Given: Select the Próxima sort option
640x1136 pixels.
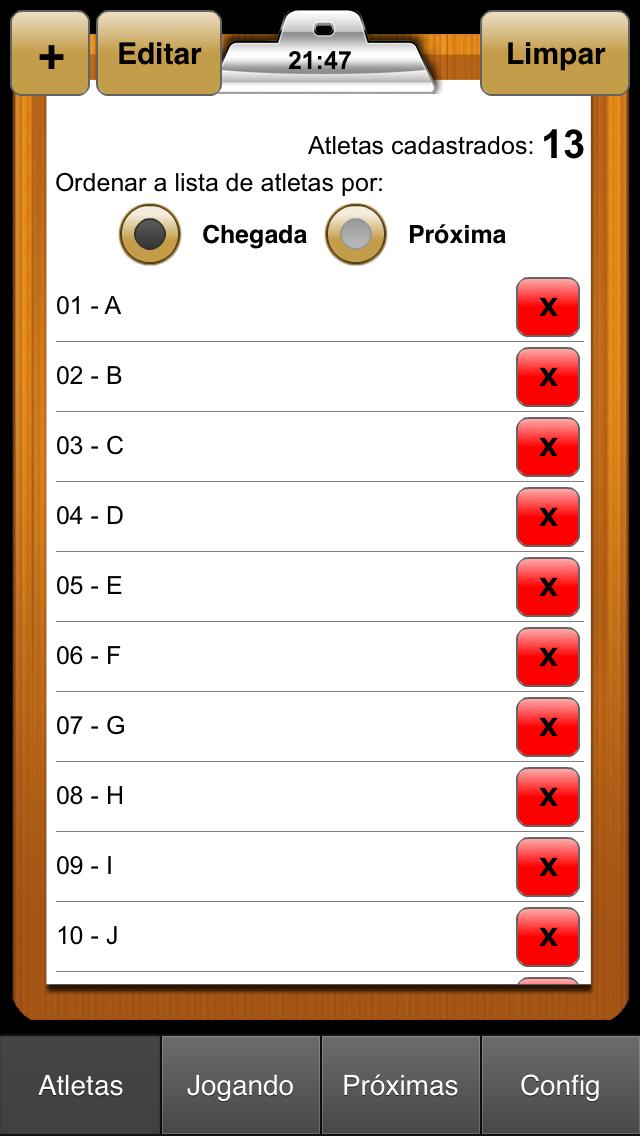Looking at the screenshot, I should [356, 234].
